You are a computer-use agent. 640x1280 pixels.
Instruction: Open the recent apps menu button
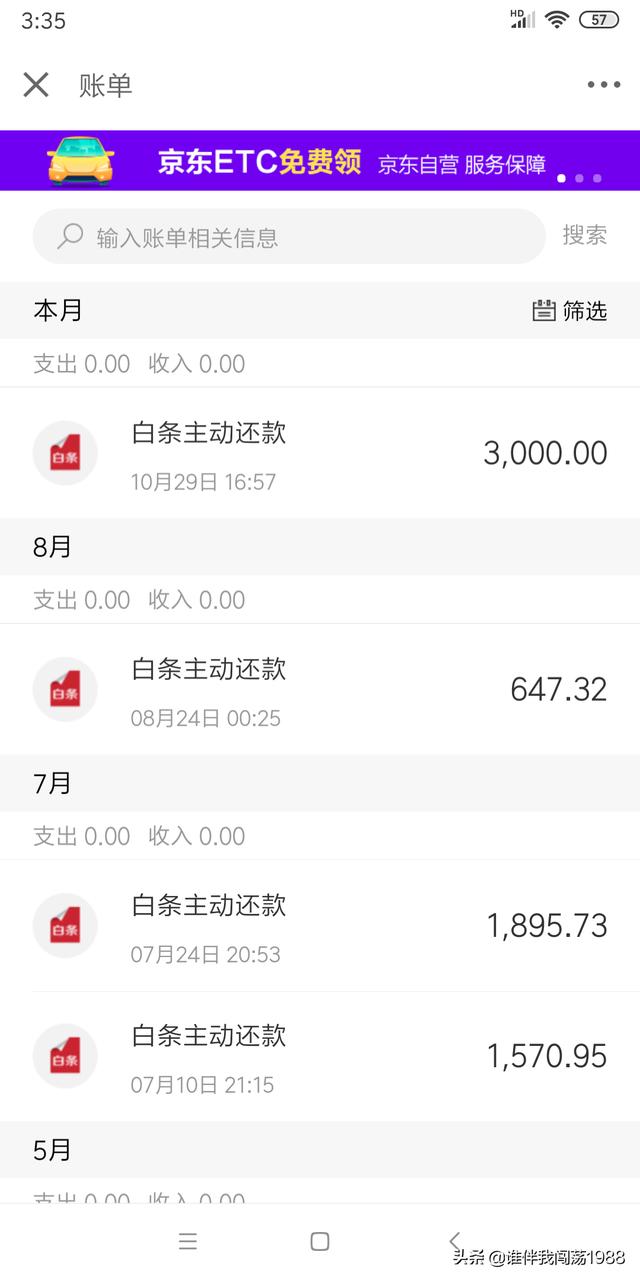tap(188, 1242)
